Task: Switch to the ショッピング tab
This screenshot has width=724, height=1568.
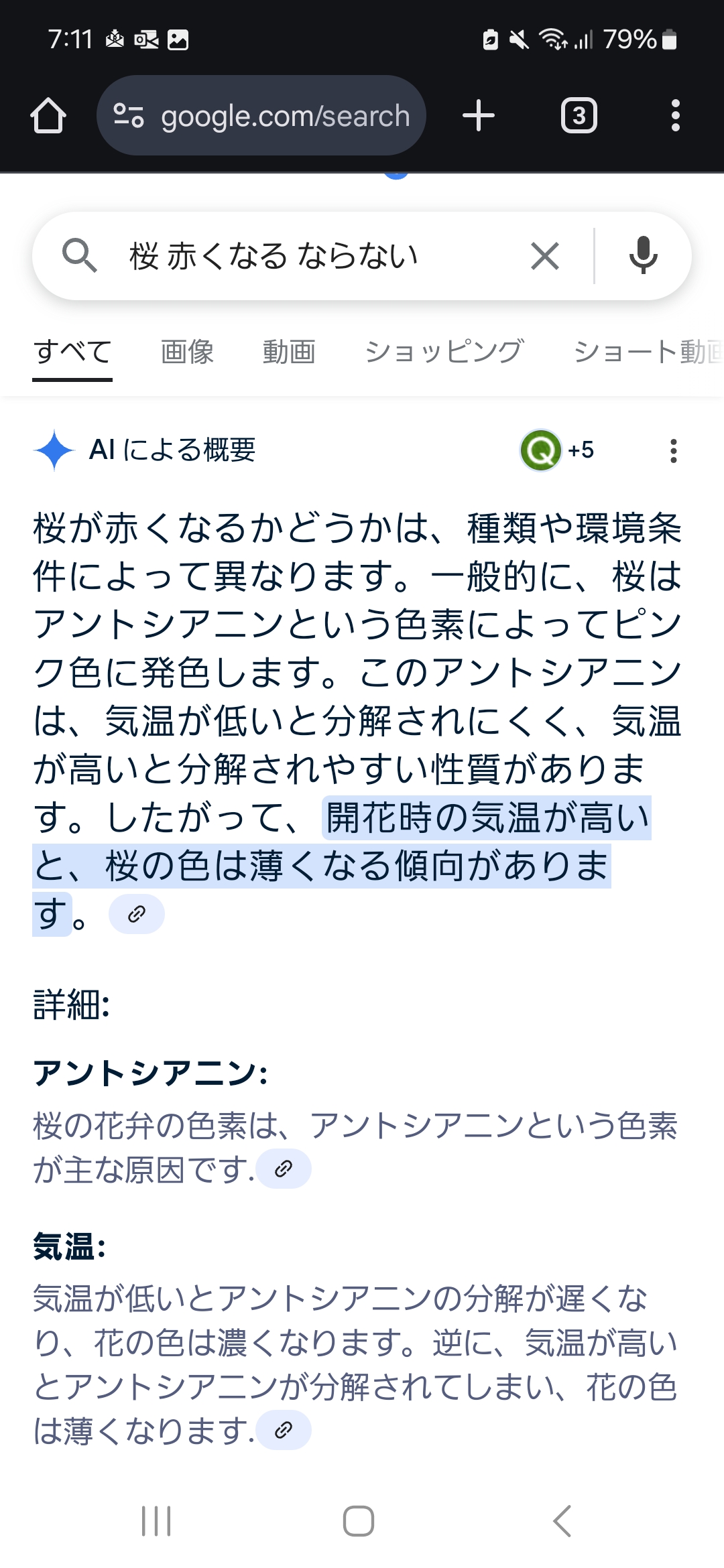Action: (444, 352)
